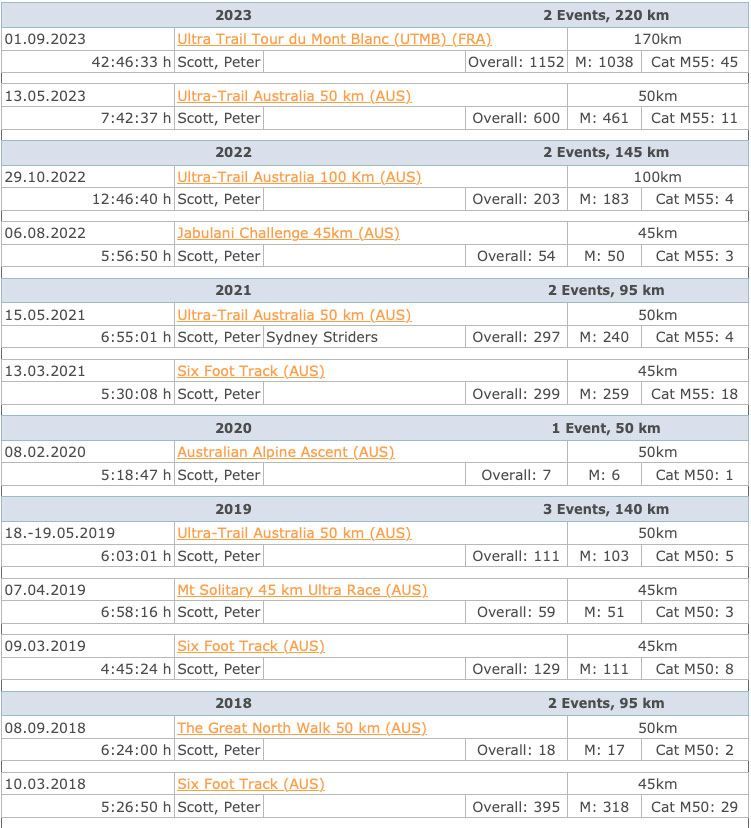751x828 pixels.
Task: Open the Mt Solitary 45 km Ultra Race link
Action: click(x=302, y=590)
